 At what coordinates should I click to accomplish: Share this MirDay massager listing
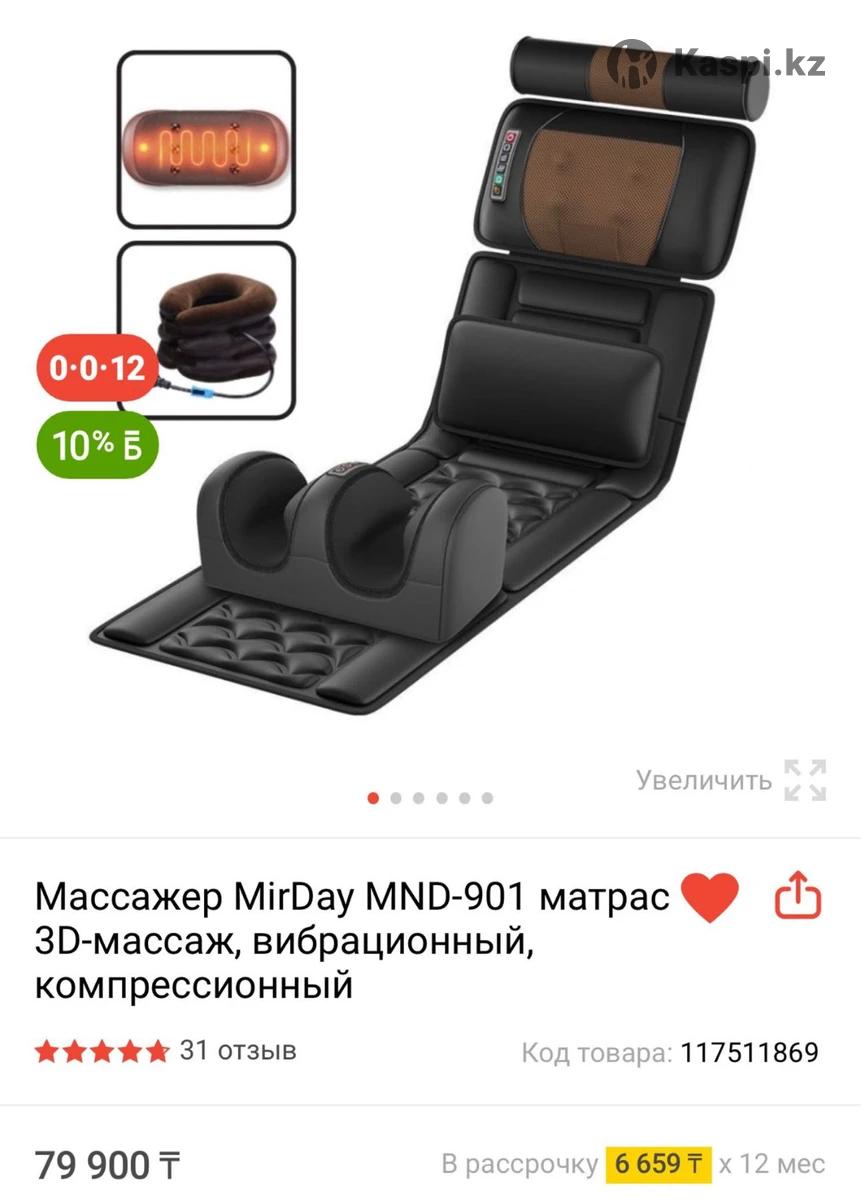pyautogui.click(x=798, y=896)
